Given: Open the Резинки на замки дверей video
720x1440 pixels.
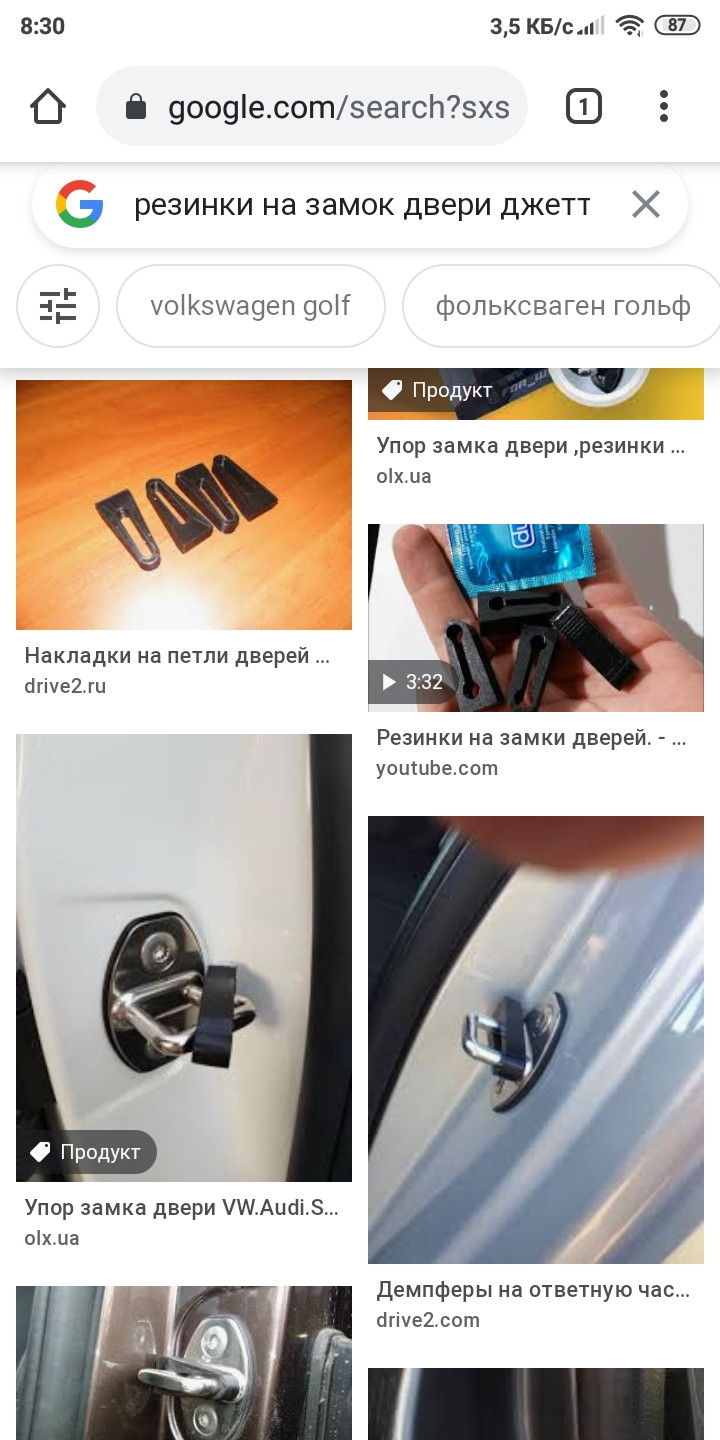Looking at the screenshot, I should (536, 652).
